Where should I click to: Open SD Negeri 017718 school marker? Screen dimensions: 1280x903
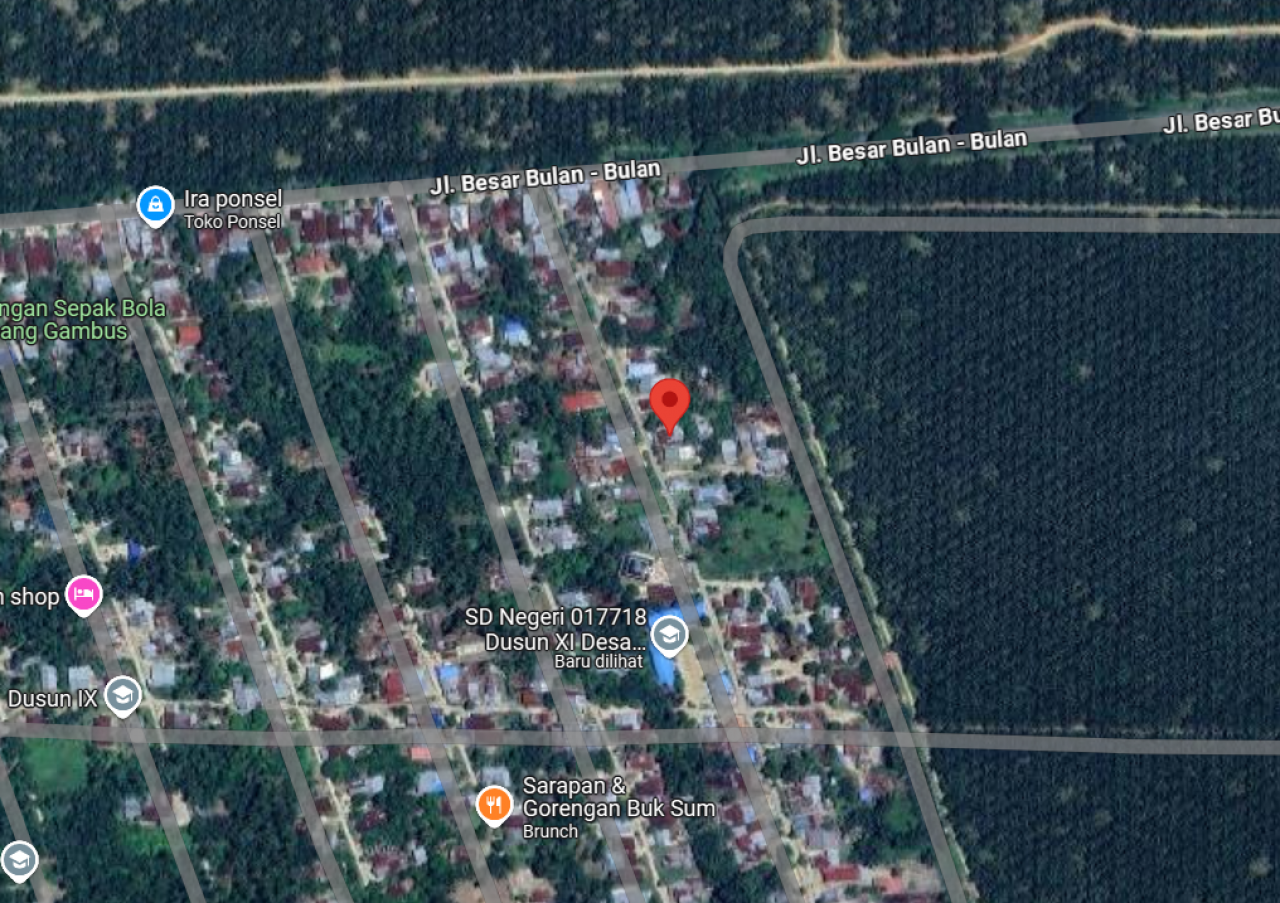(x=668, y=634)
